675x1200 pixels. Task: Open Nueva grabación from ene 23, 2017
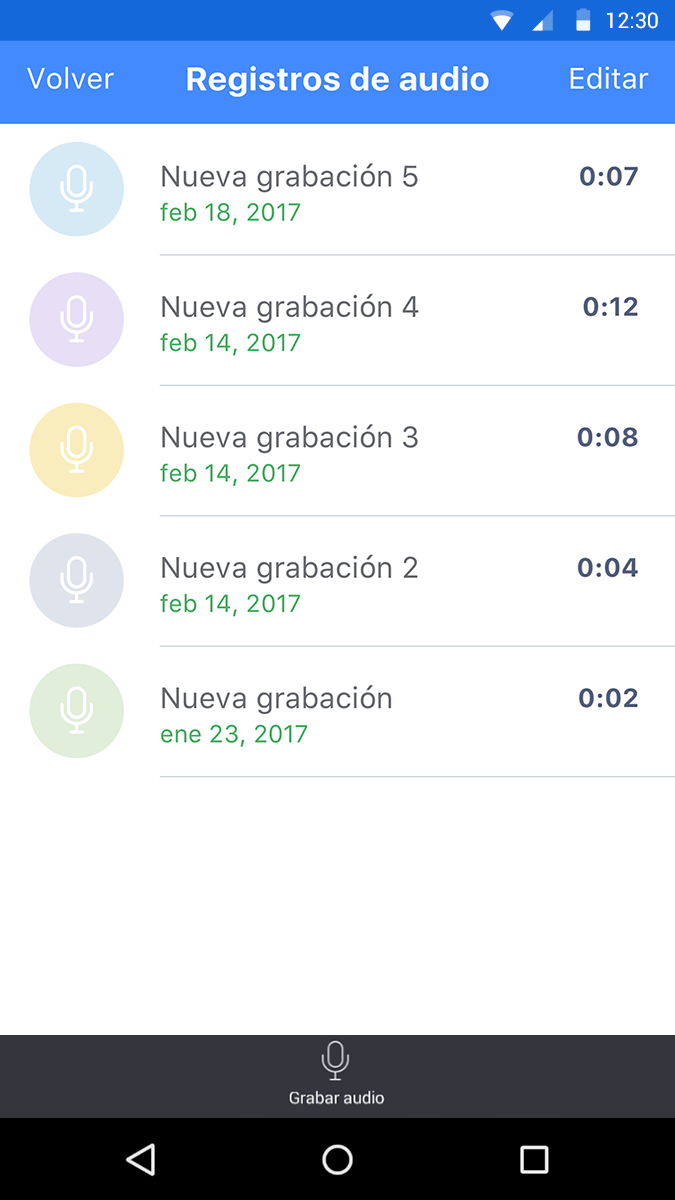click(337, 712)
